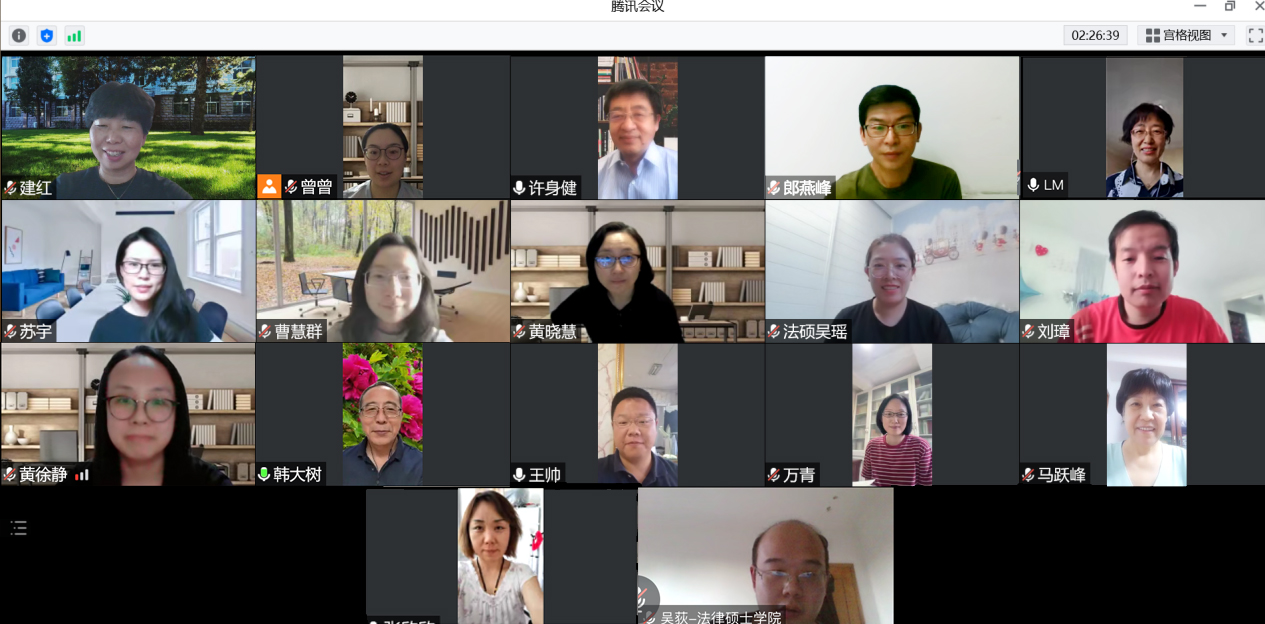Select 韩大树's video tile
1265x624 pixels.
(x=383, y=415)
